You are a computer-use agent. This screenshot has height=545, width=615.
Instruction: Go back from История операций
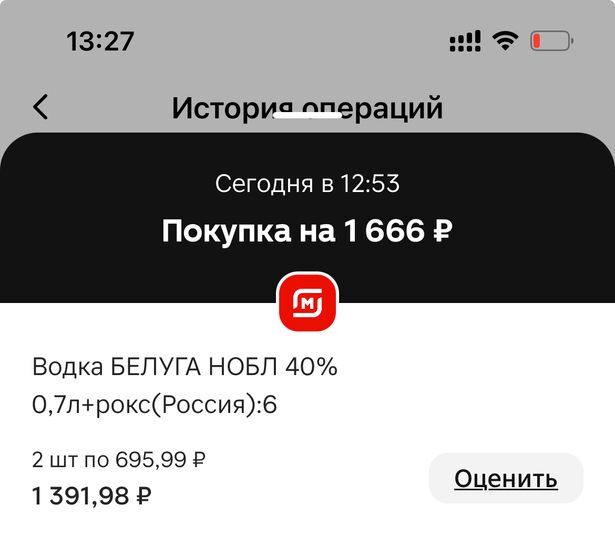tap(41, 107)
